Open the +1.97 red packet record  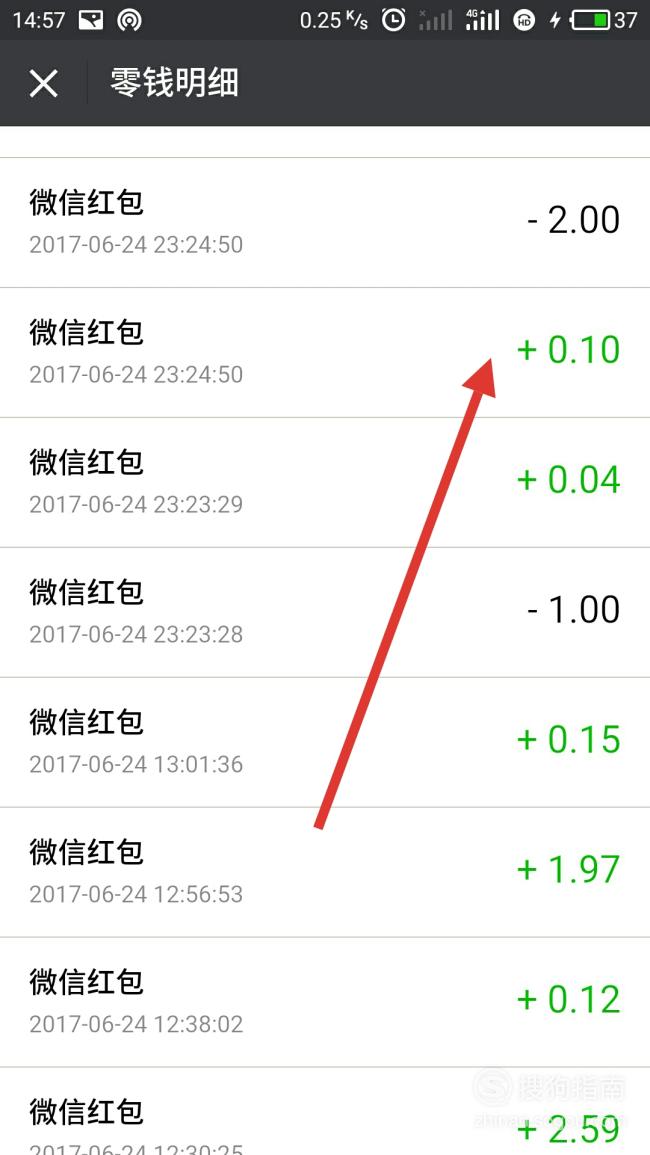coord(325,872)
